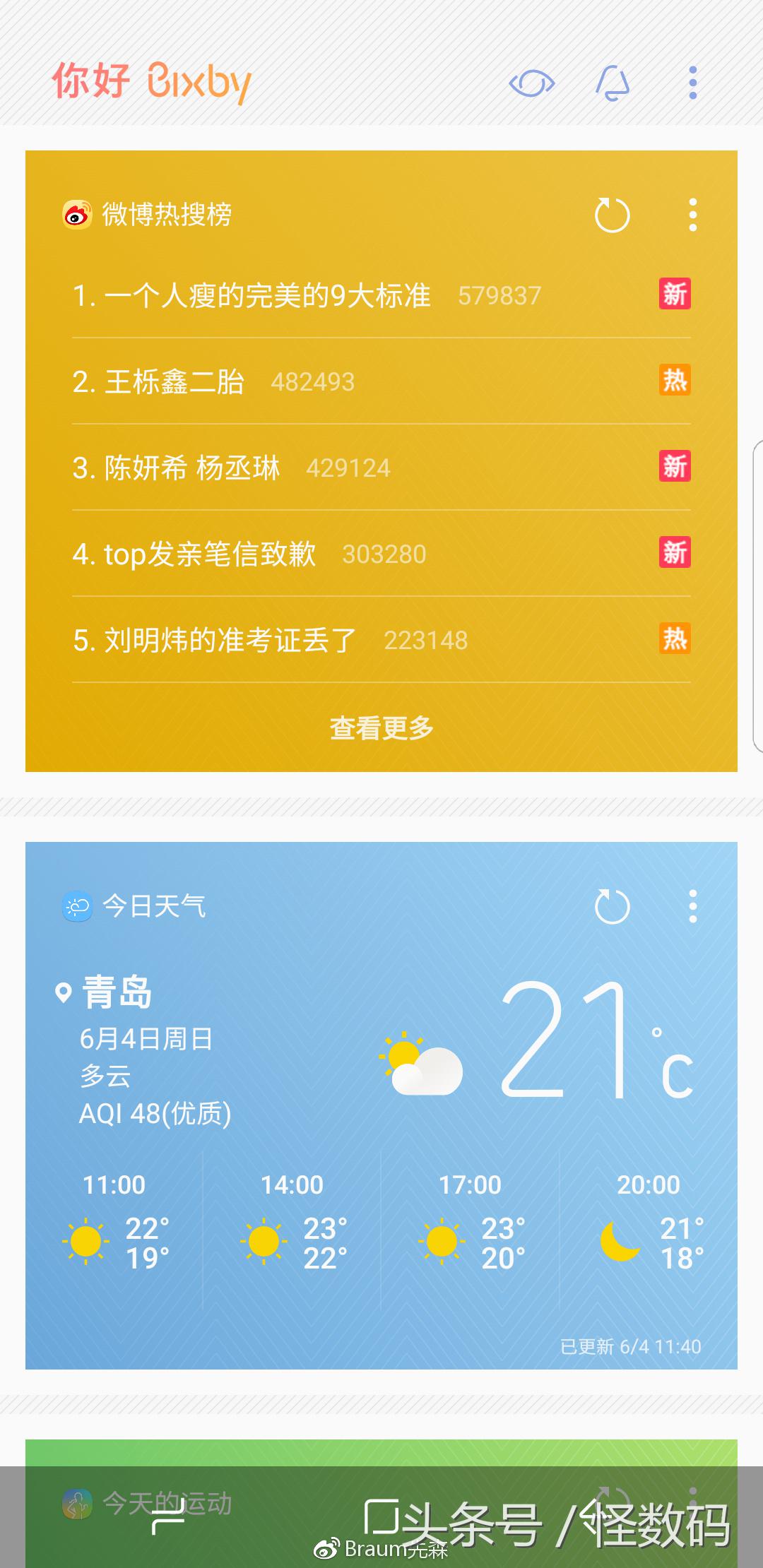Viewport: 763px width, 1568px height.
Task: Open Bixby Vision eye icon
Action: pyautogui.click(x=531, y=83)
